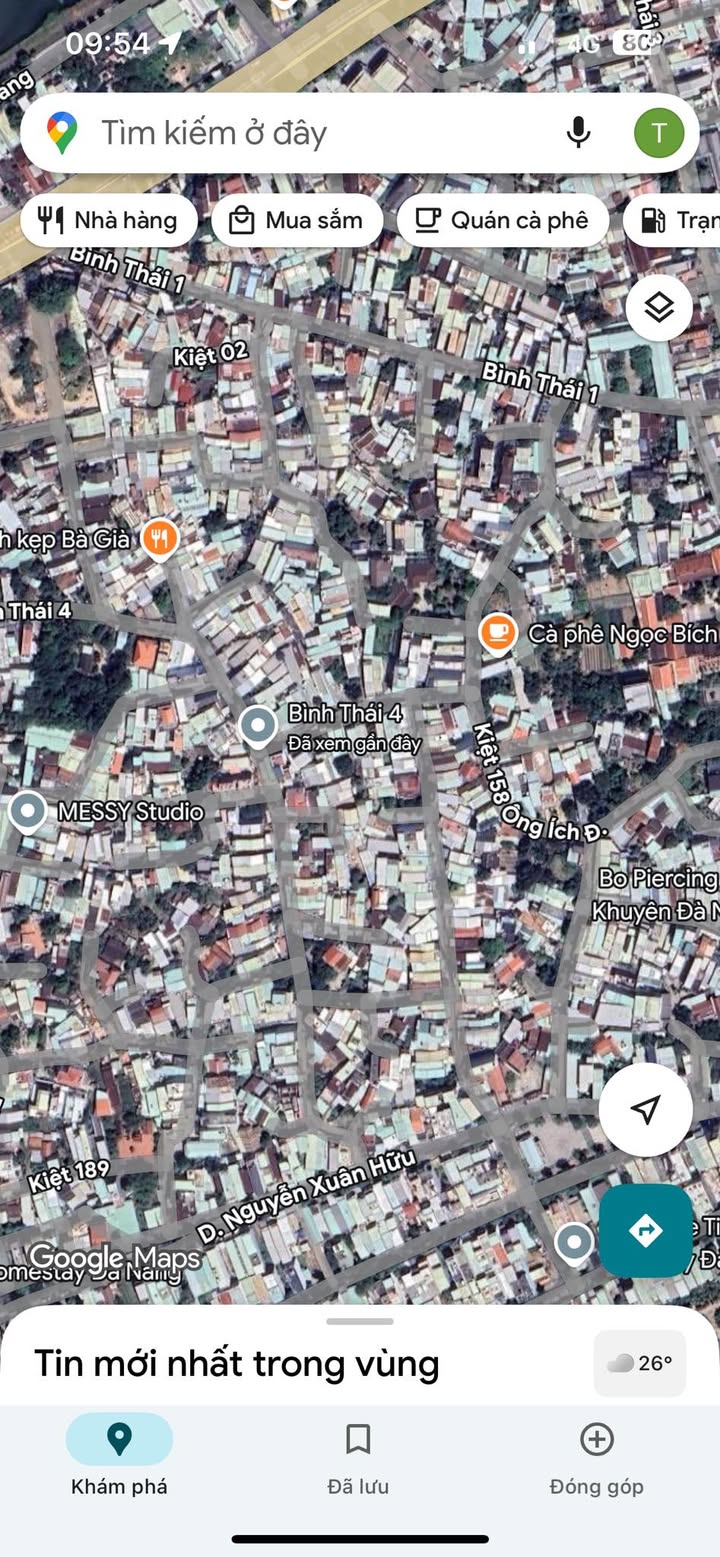Viewport: 720px width, 1557px height.
Task: Start voice search with the microphone
Action: 578,133
